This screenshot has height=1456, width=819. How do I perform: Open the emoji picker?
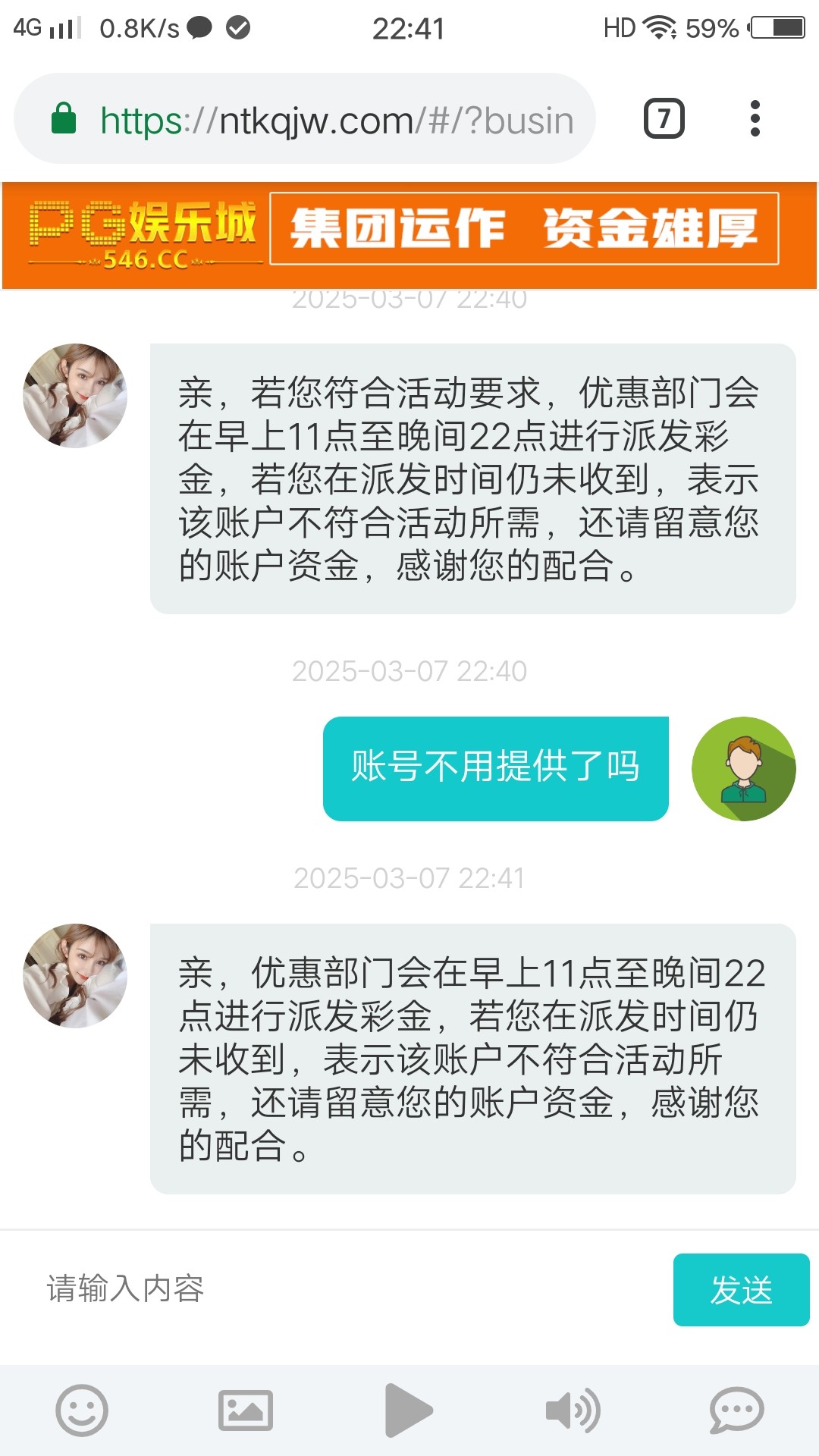(x=81, y=1410)
